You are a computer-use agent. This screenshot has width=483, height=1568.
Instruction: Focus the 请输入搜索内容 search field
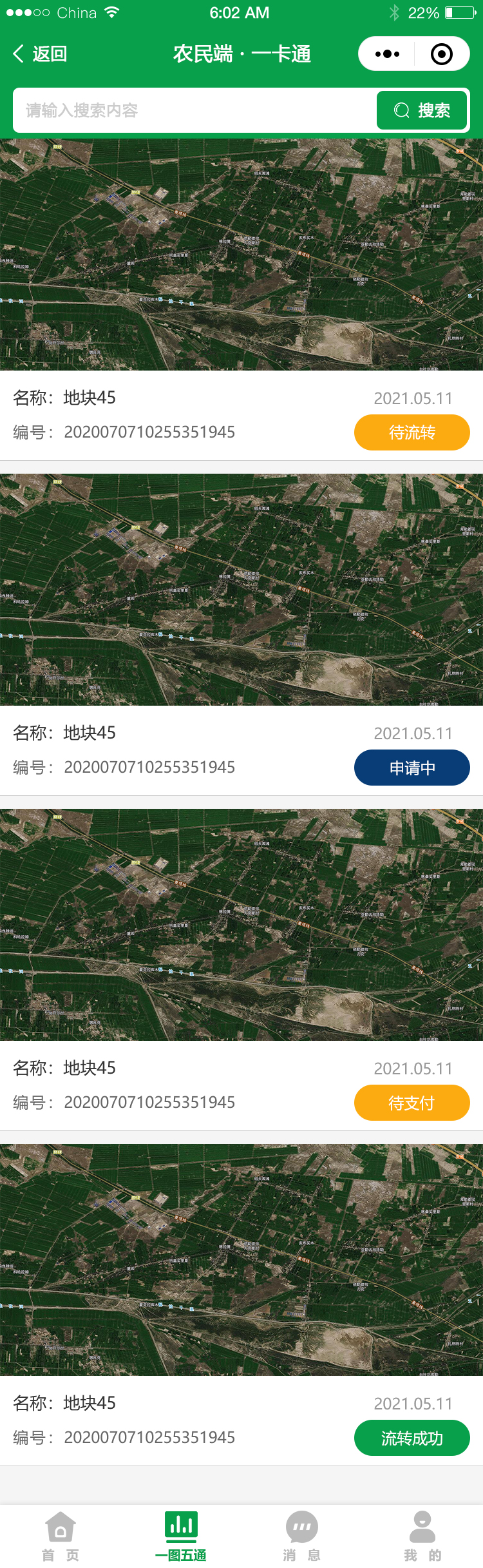[193, 111]
